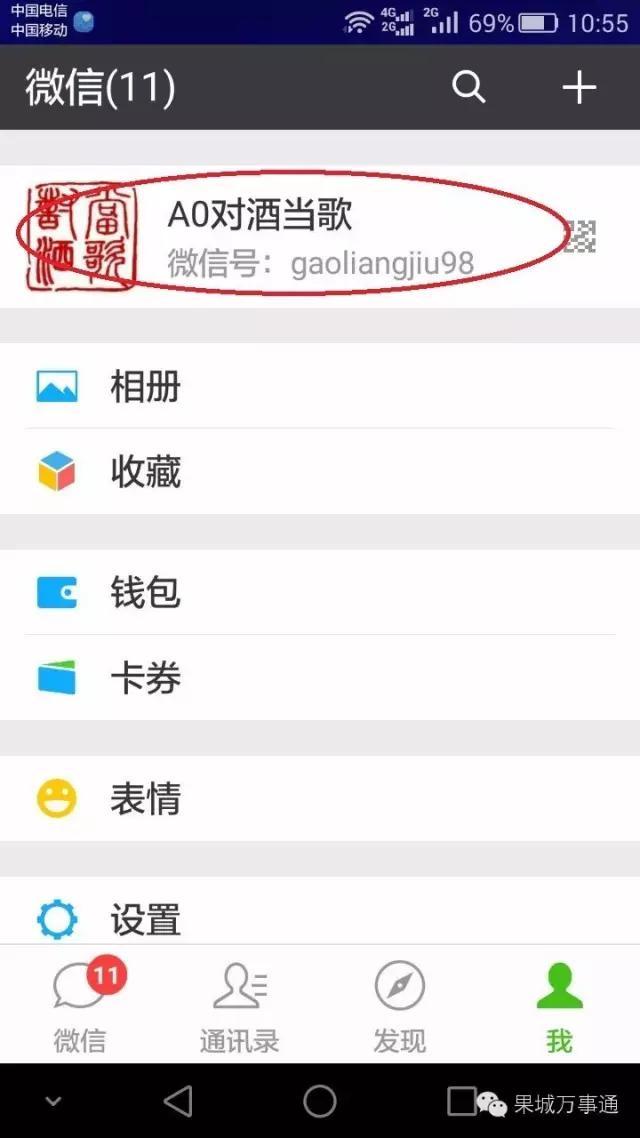
Task: Open 收藏 favorites
Action: pos(320,471)
